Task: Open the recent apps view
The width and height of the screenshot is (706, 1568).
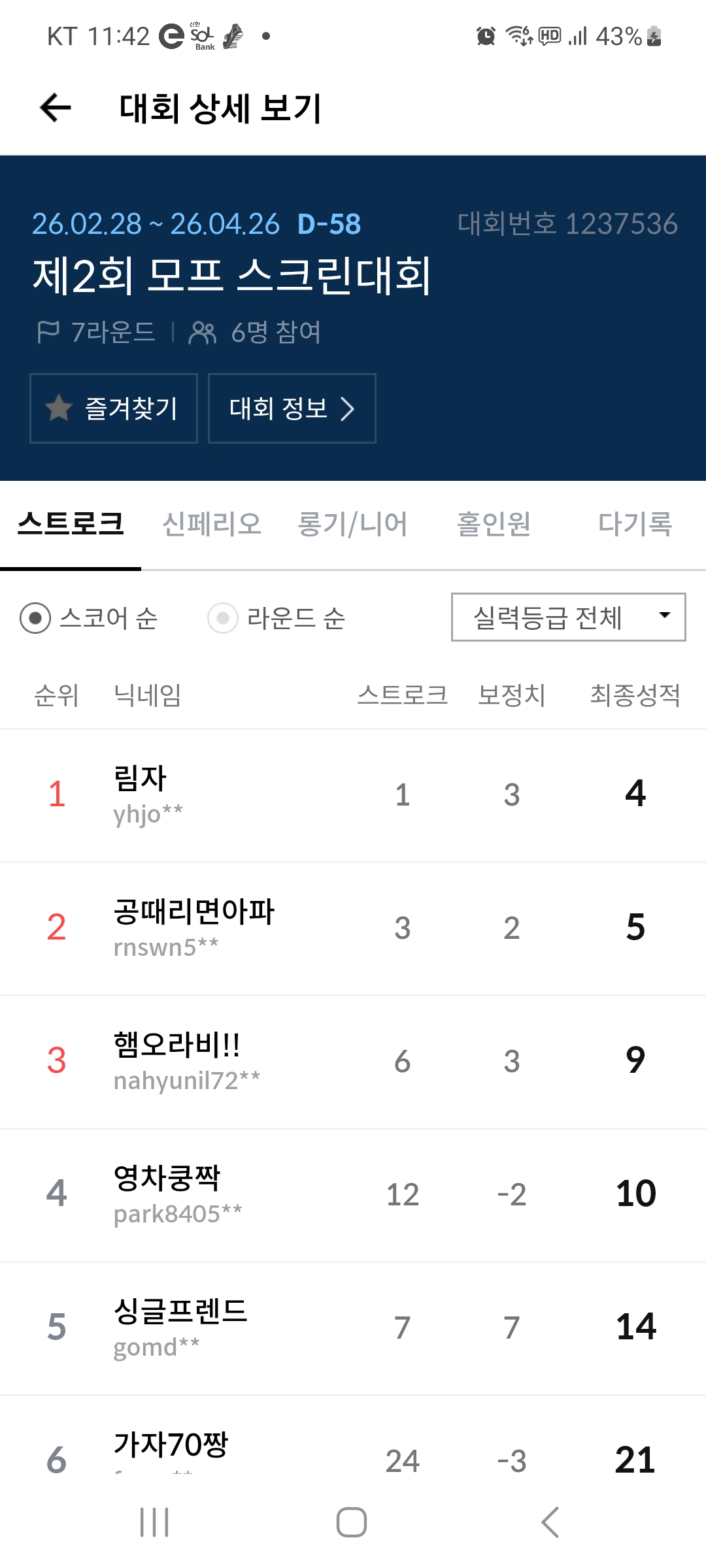Action: click(x=155, y=1522)
